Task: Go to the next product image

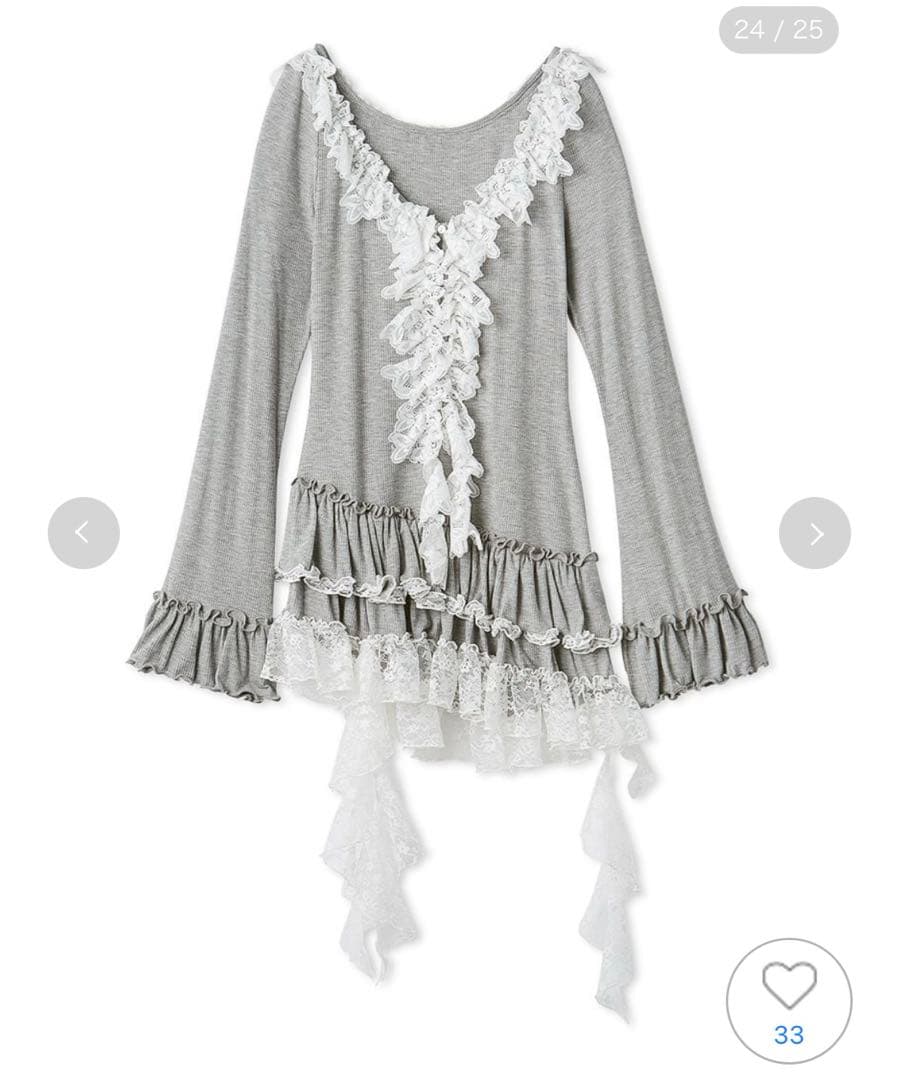Action: click(814, 533)
